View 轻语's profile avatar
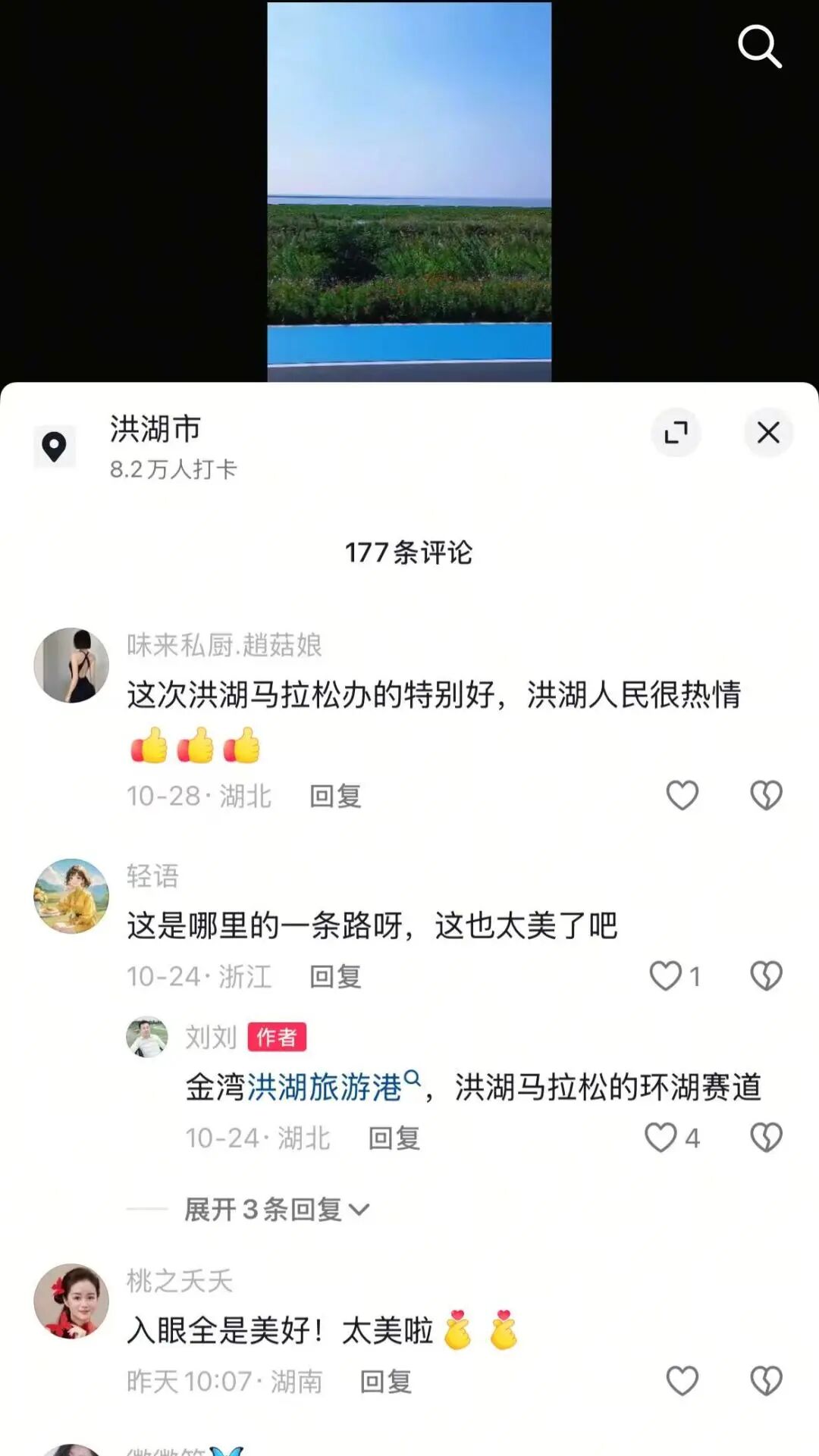 pos(71,896)
